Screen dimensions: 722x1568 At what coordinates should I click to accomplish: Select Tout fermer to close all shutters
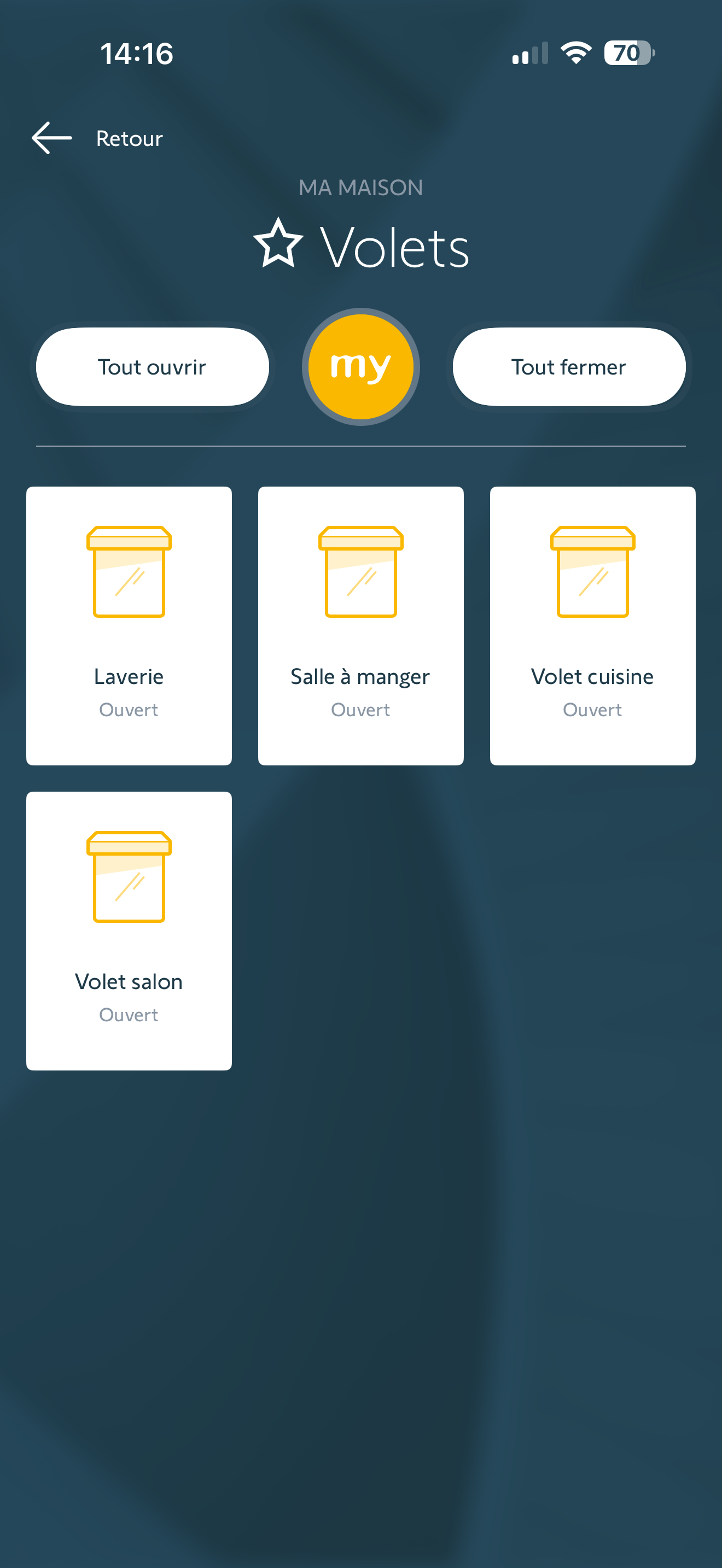tap(569, 367)
